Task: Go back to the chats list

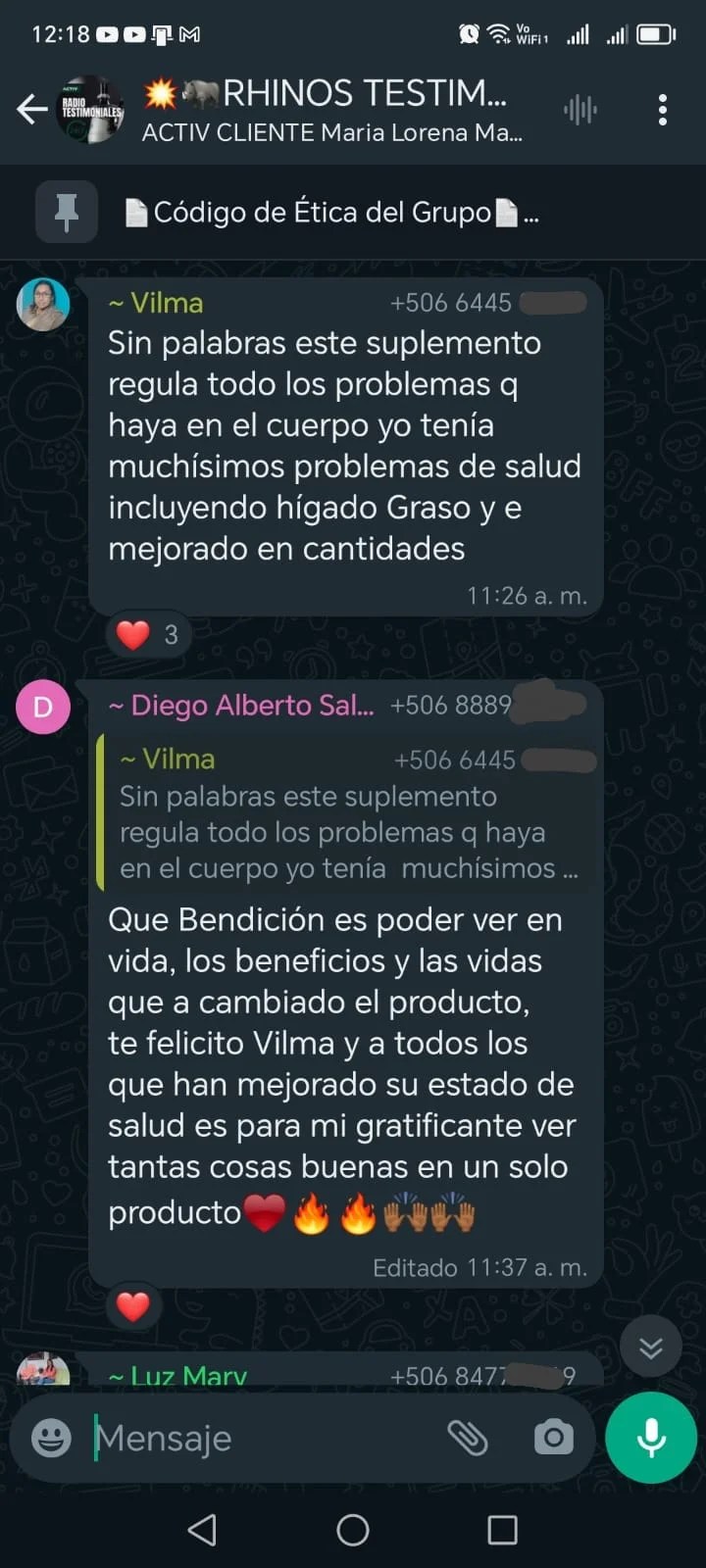Action: (32, 110)
